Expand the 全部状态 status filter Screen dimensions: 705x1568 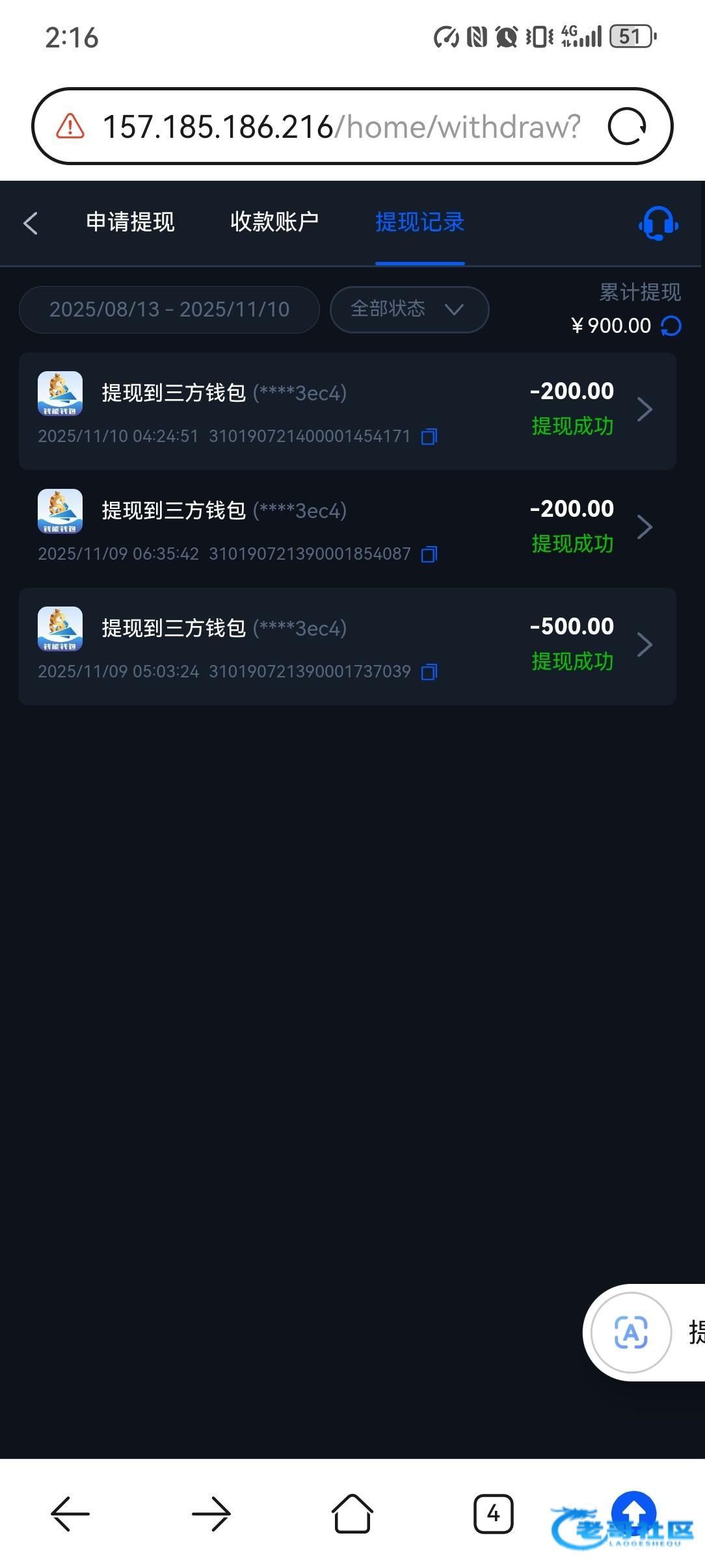click(x=409, y=309)
